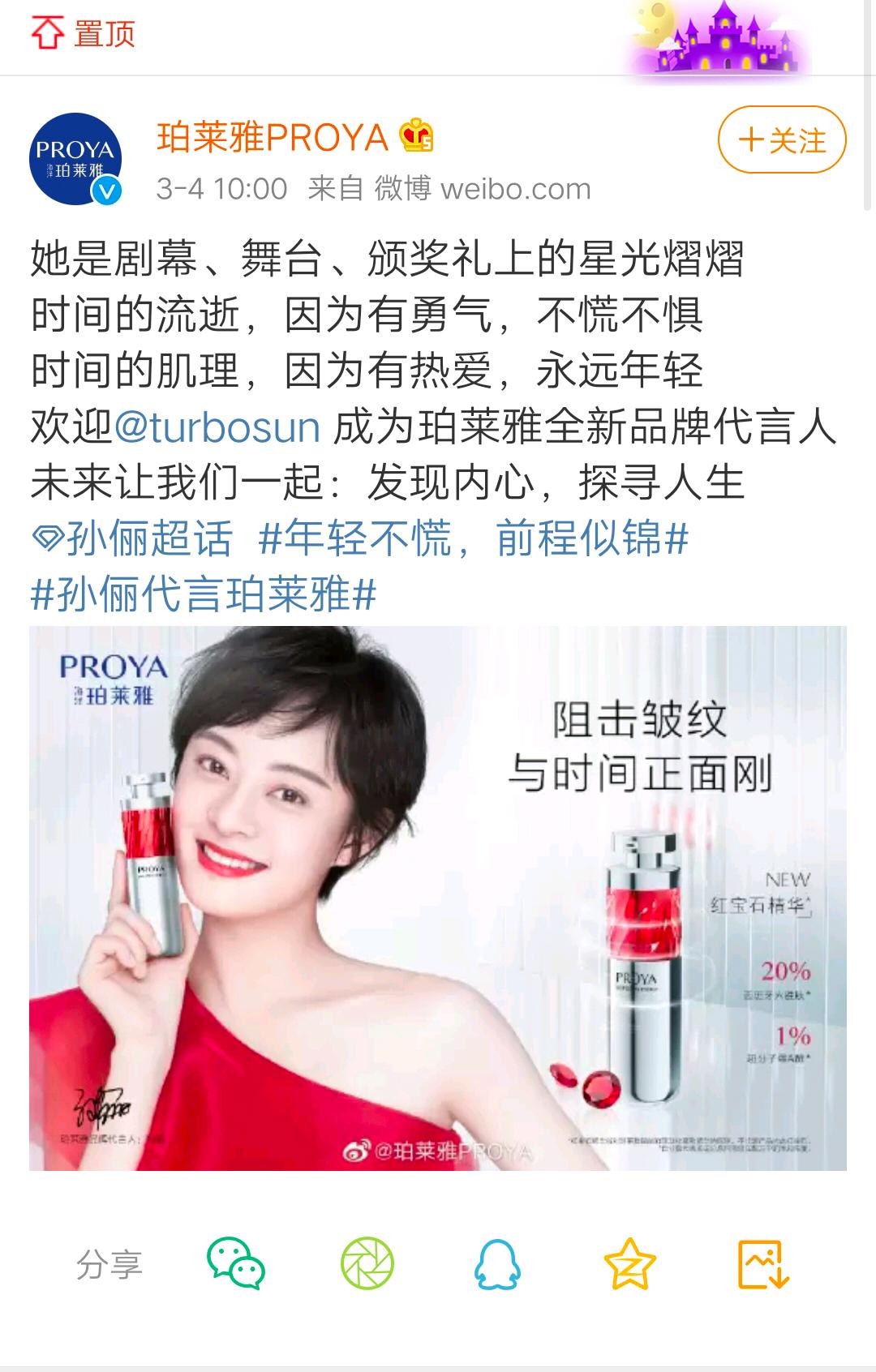Screen dimensions: 876x1372
Task: Open the 孙俪超话 super topic link
Action: pyautogui.click(x=132, y=539)
